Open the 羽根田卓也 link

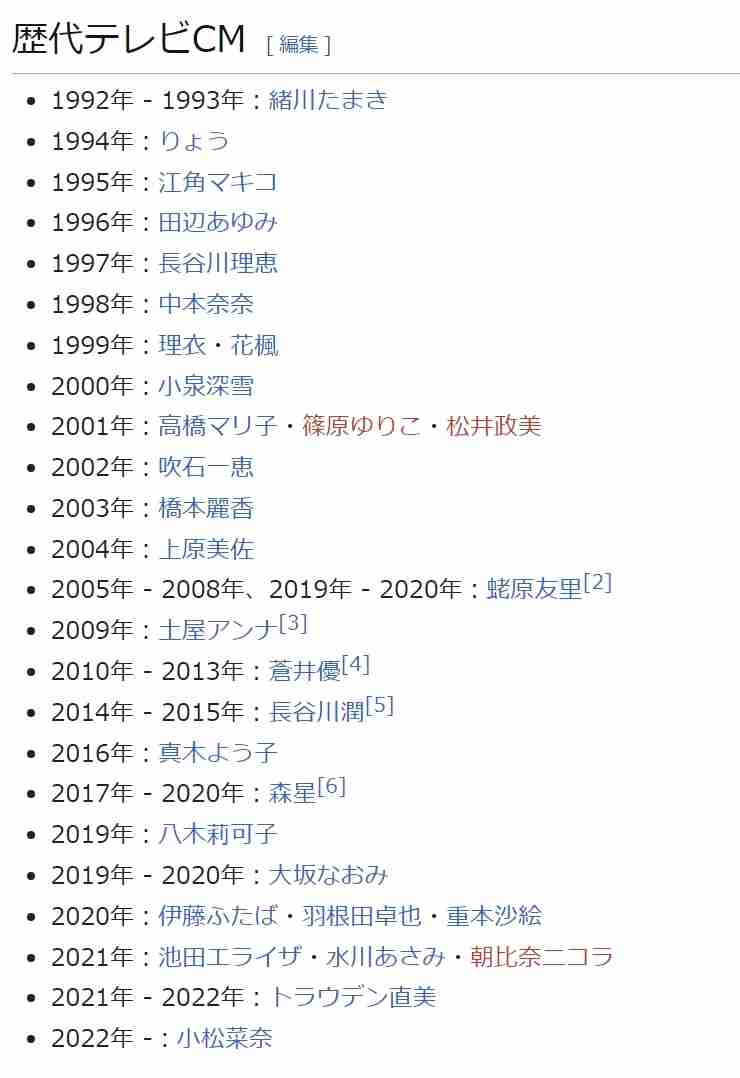tap(362, 916)
